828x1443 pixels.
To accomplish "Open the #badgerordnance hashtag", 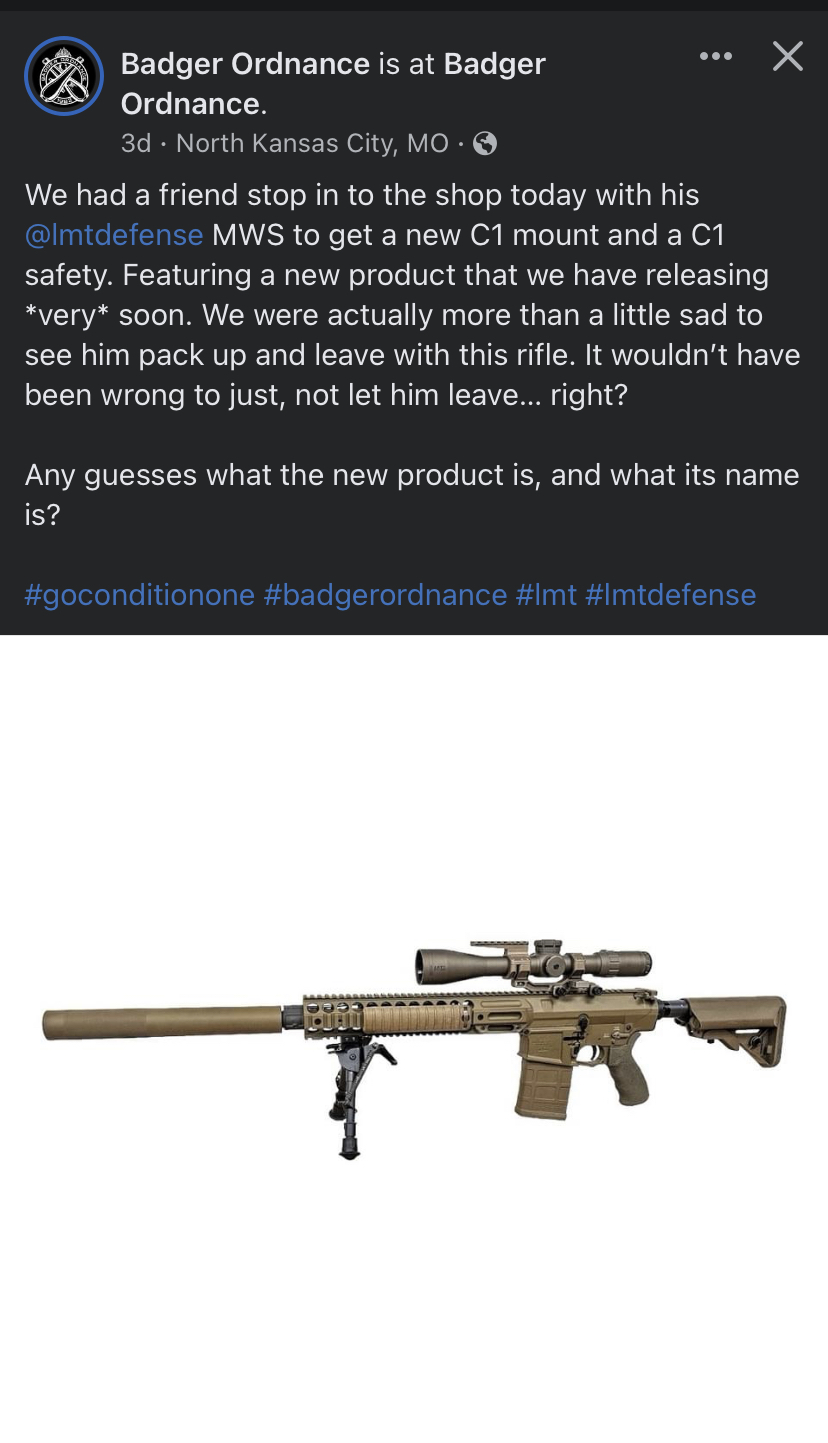I will (x=385, y=595).
